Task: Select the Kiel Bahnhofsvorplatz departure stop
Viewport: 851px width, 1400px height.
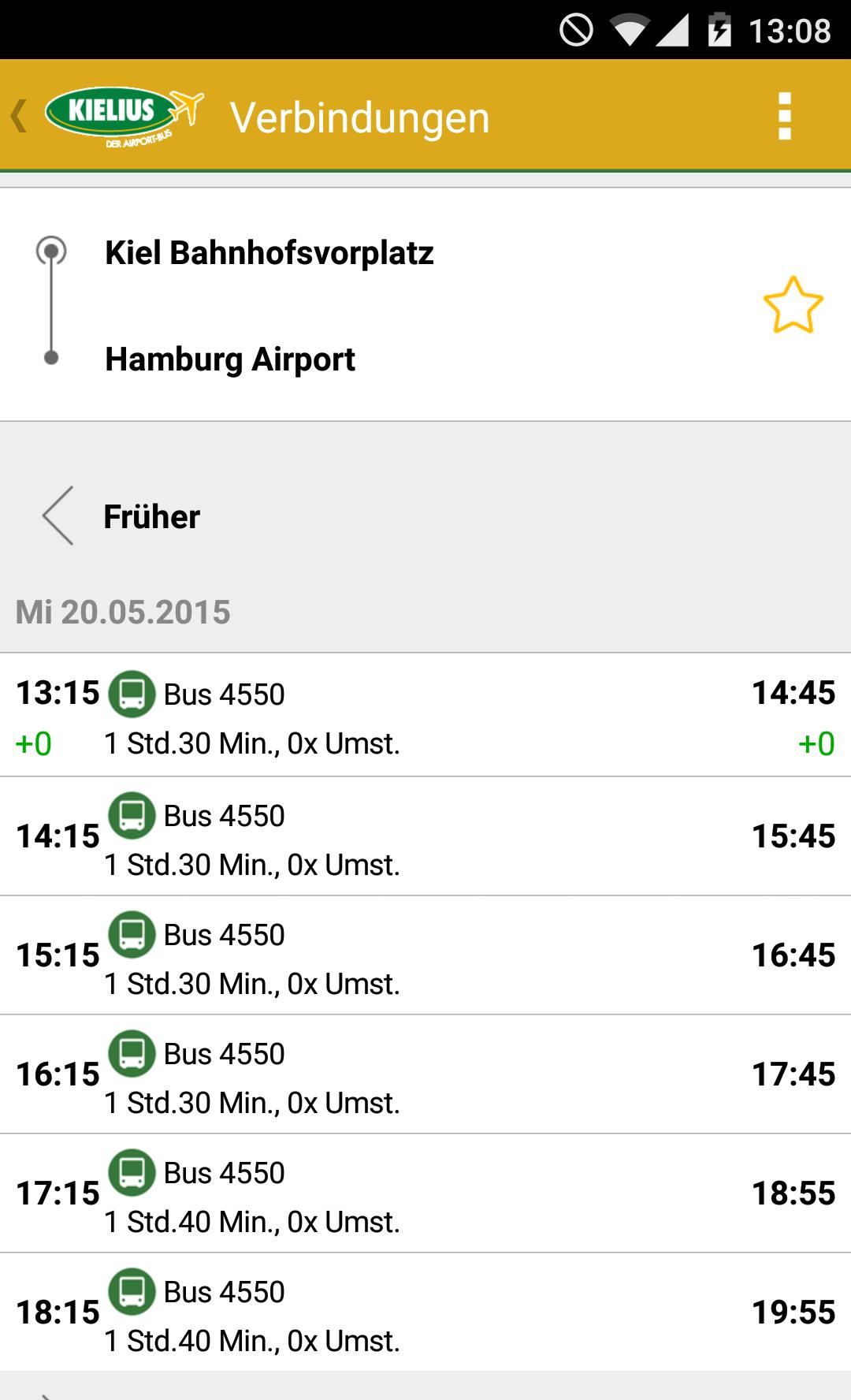Action: point(269,252)
